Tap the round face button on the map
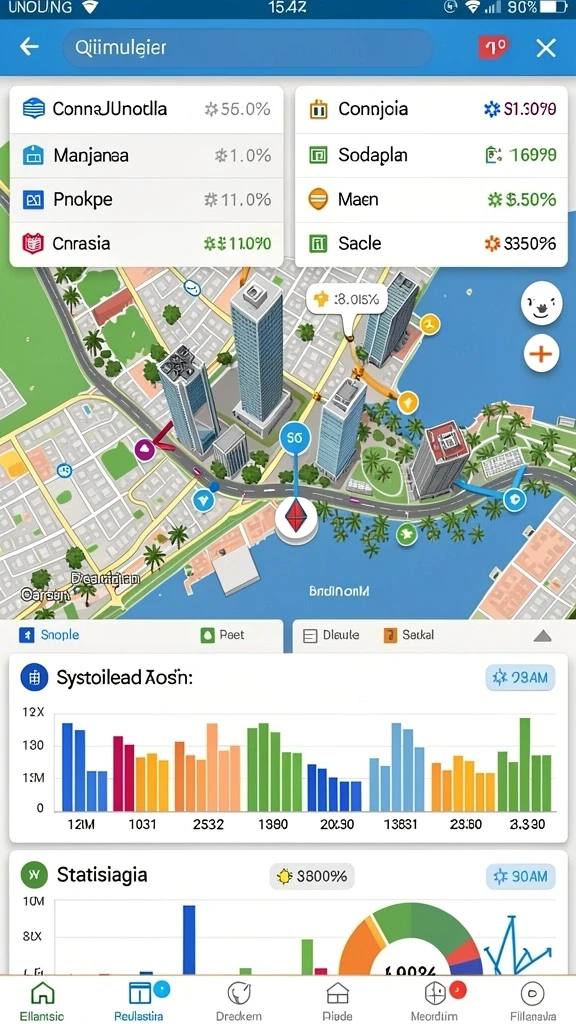This screenshot has height=1024, width=576. click(541, 305)
